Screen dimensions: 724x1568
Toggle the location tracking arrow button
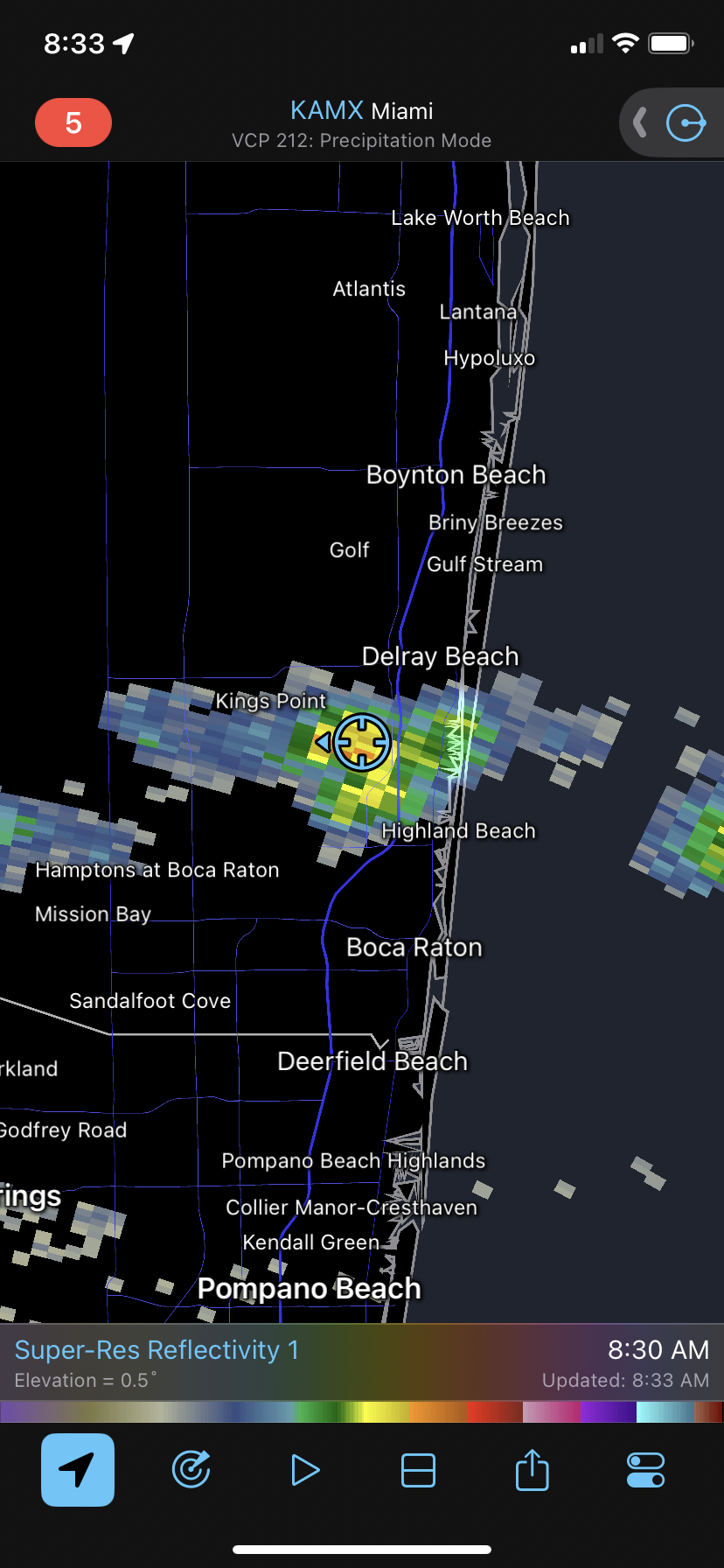pyautogui.click(x=78, y=1470)
